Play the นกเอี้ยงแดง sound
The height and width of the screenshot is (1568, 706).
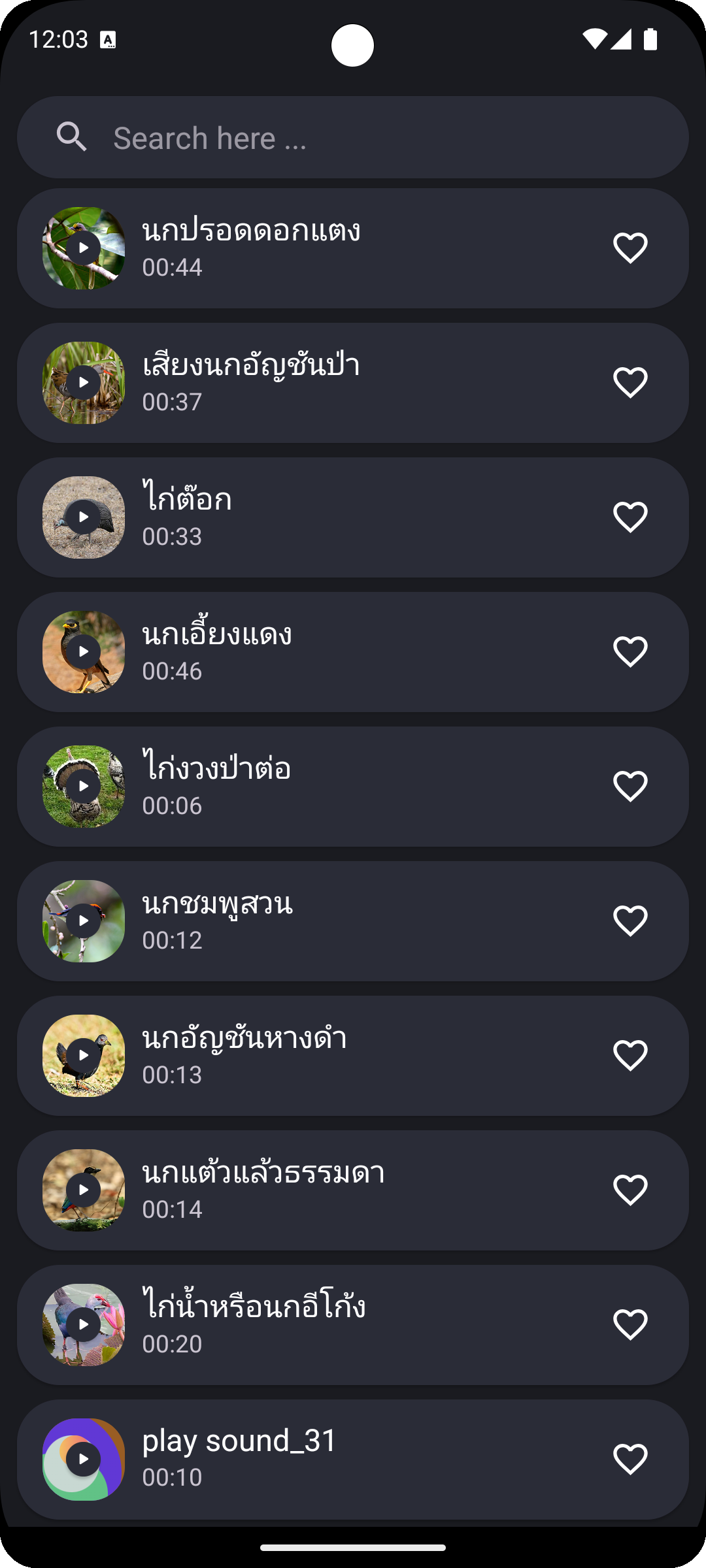[84, 651]
